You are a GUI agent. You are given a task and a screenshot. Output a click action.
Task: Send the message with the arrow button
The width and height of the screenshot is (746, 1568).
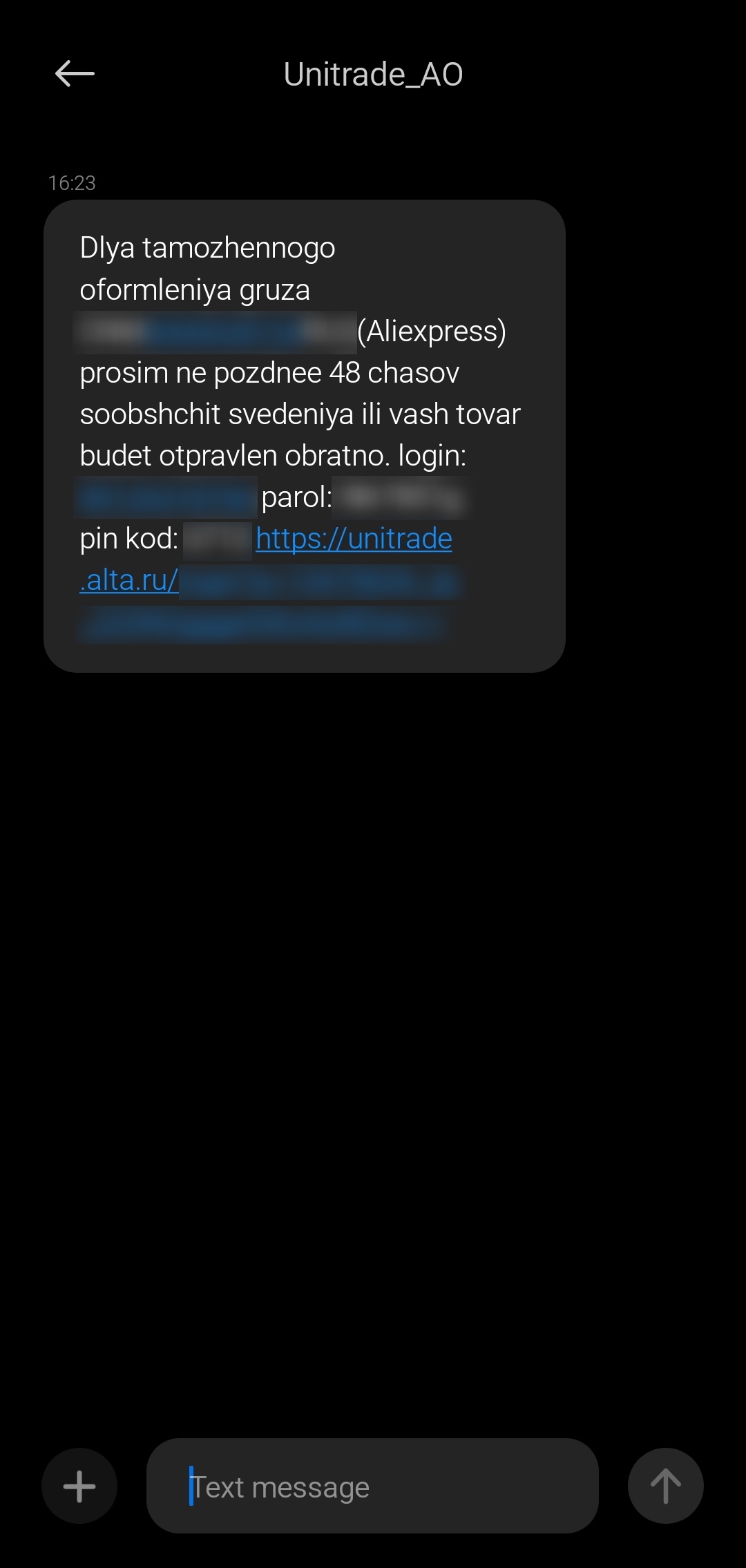665,1486
